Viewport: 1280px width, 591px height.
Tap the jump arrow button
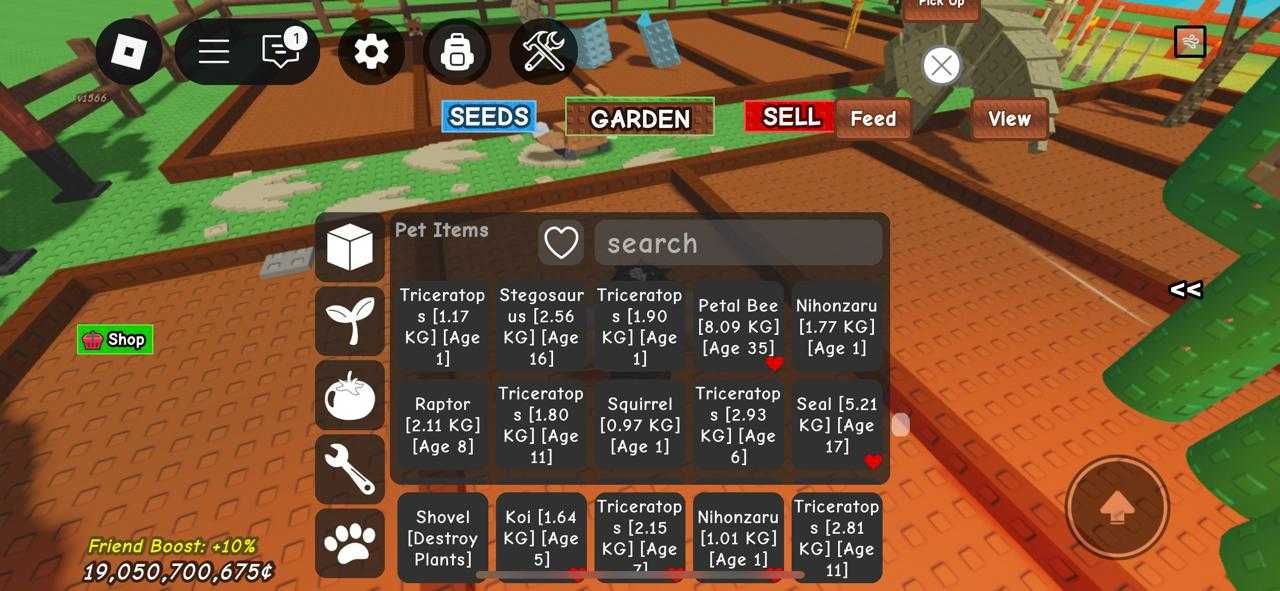point(1117,507)
